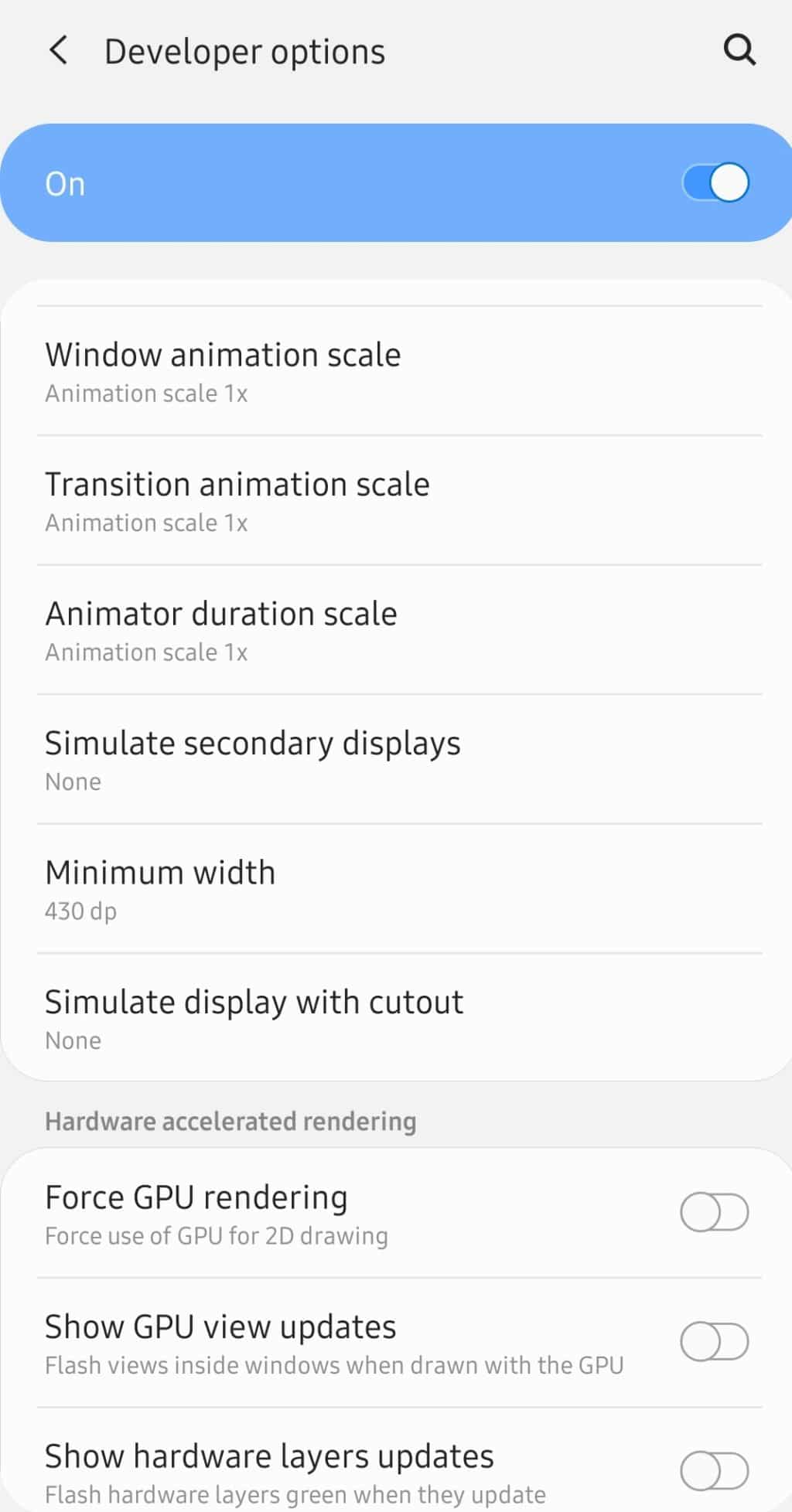Enable Force GPU rendering
Viewport: 792px width, 1512px height.
[x=713, y=1212]
